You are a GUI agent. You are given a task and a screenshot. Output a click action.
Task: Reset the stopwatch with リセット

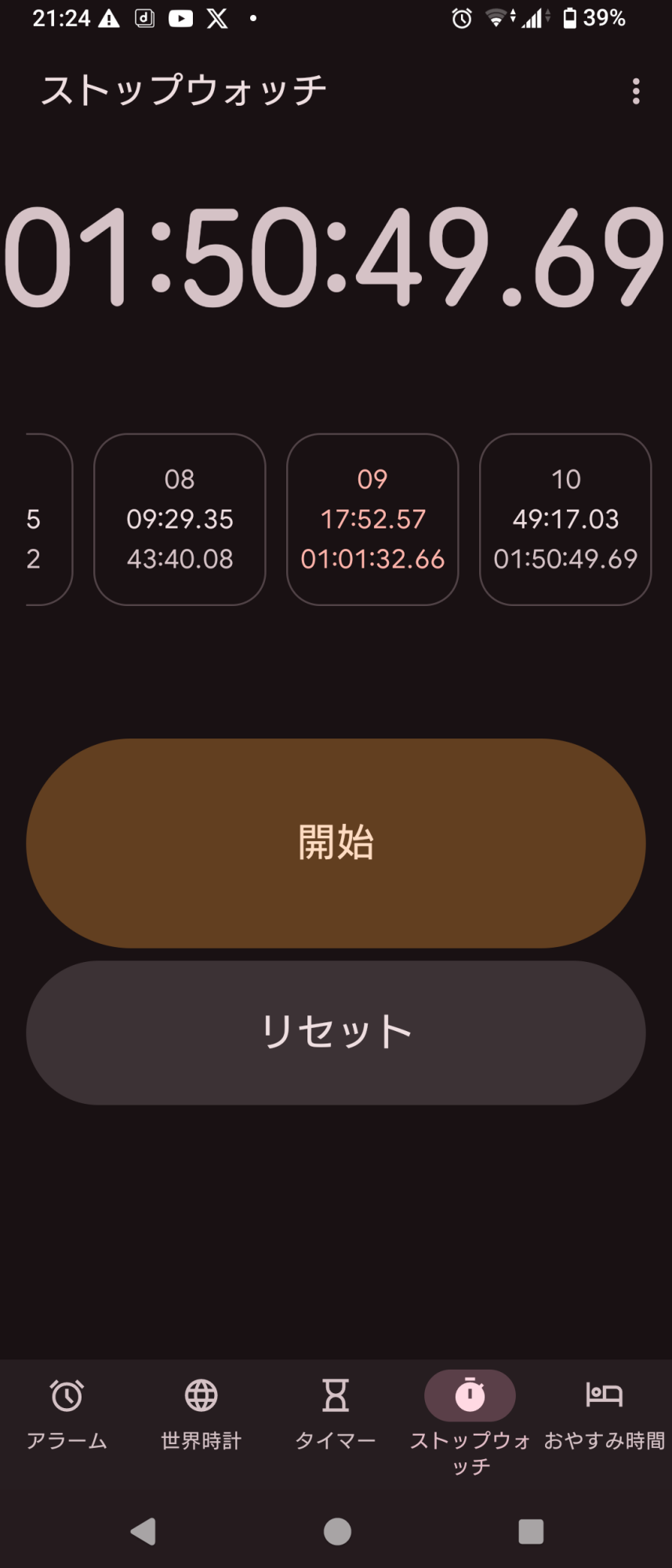(336, 1032)
